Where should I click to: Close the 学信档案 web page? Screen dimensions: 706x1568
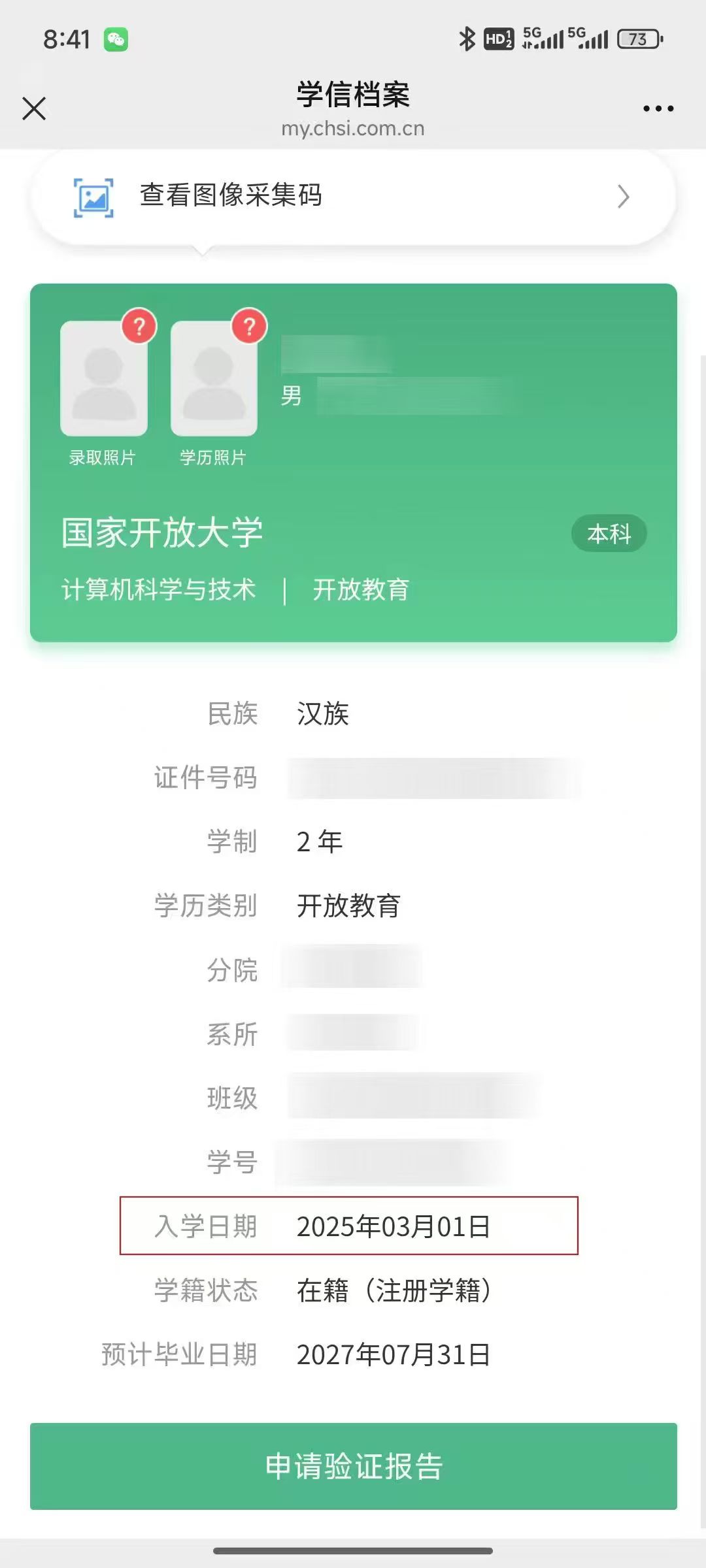click(x=34, y=108)
